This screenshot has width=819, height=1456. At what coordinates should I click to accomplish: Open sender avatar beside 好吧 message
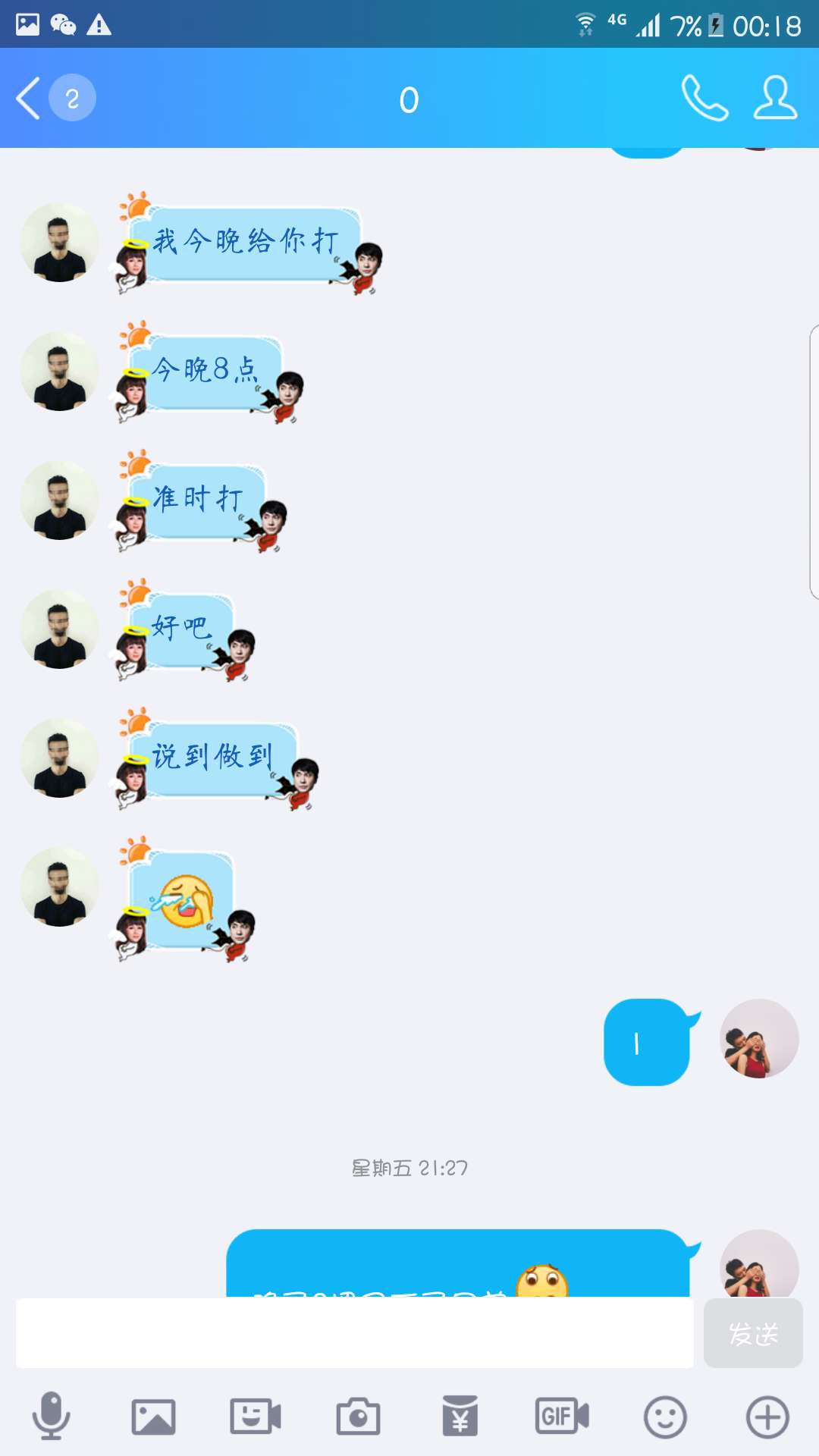(x=59, y=629)
